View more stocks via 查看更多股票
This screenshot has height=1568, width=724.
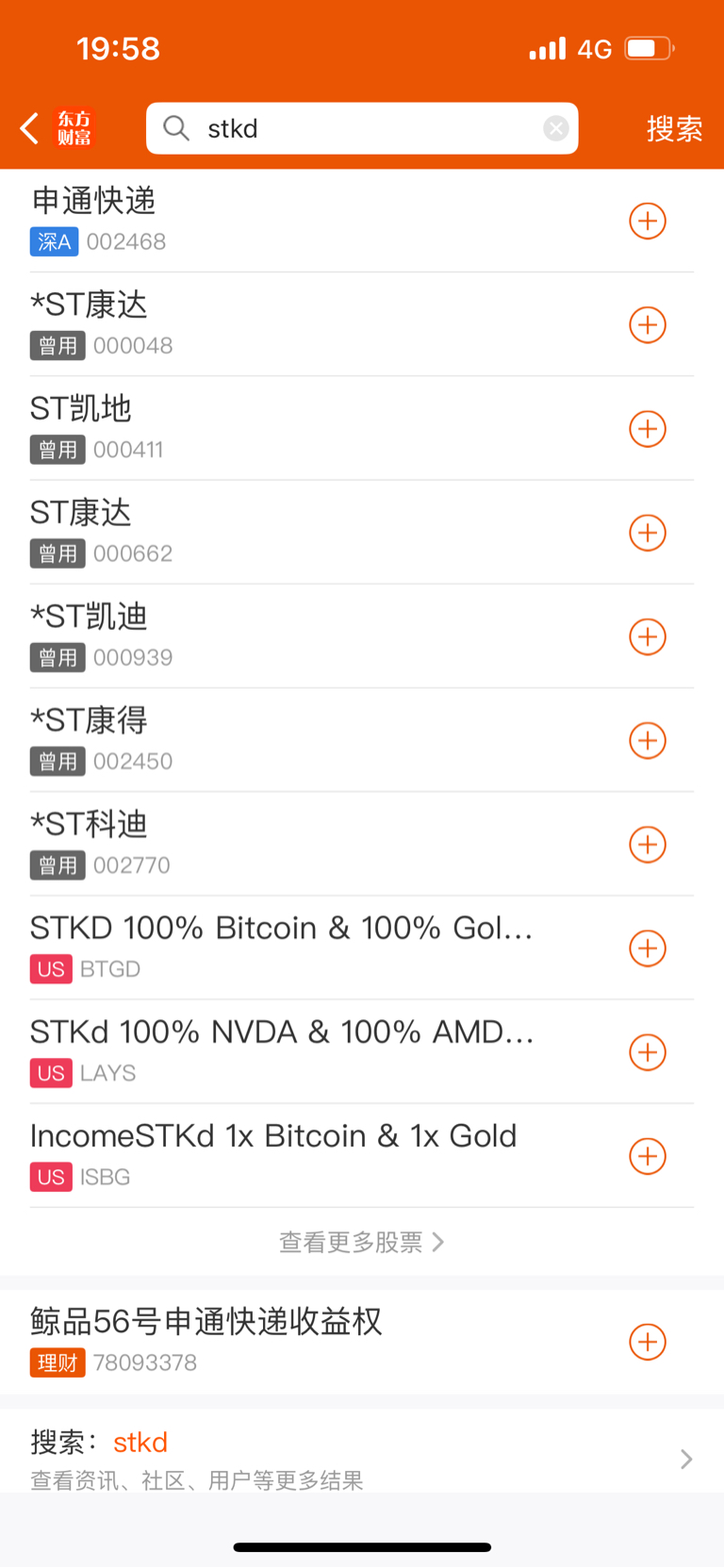click(x=362, y=1242)
